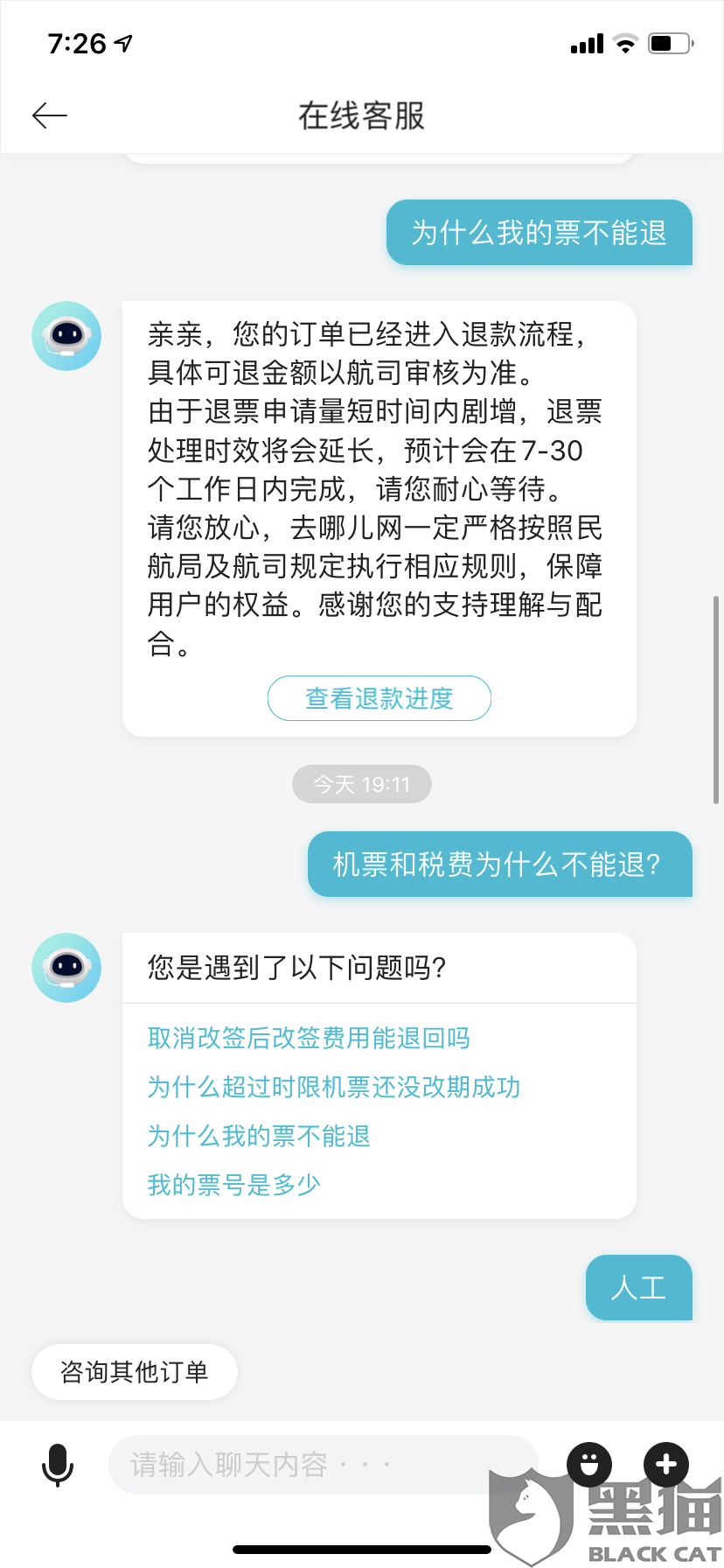Activate the microphone voice input
The image size is (724, 1568).
tap(58, 1465)
